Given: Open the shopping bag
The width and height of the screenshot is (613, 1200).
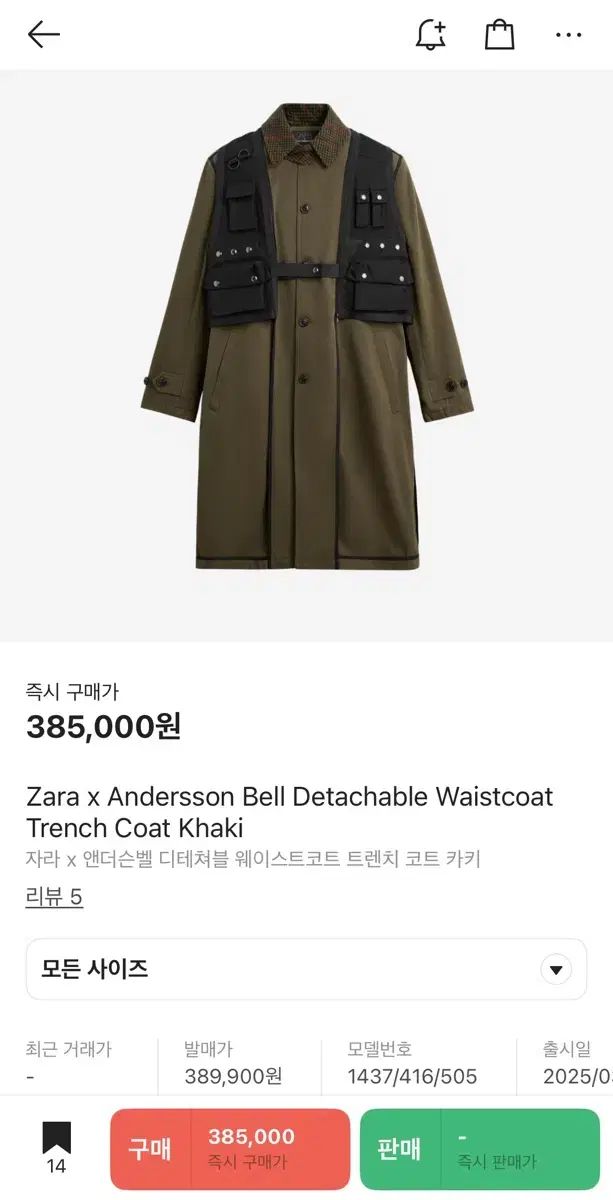Looking at the screenshot, I should [500, 35].
